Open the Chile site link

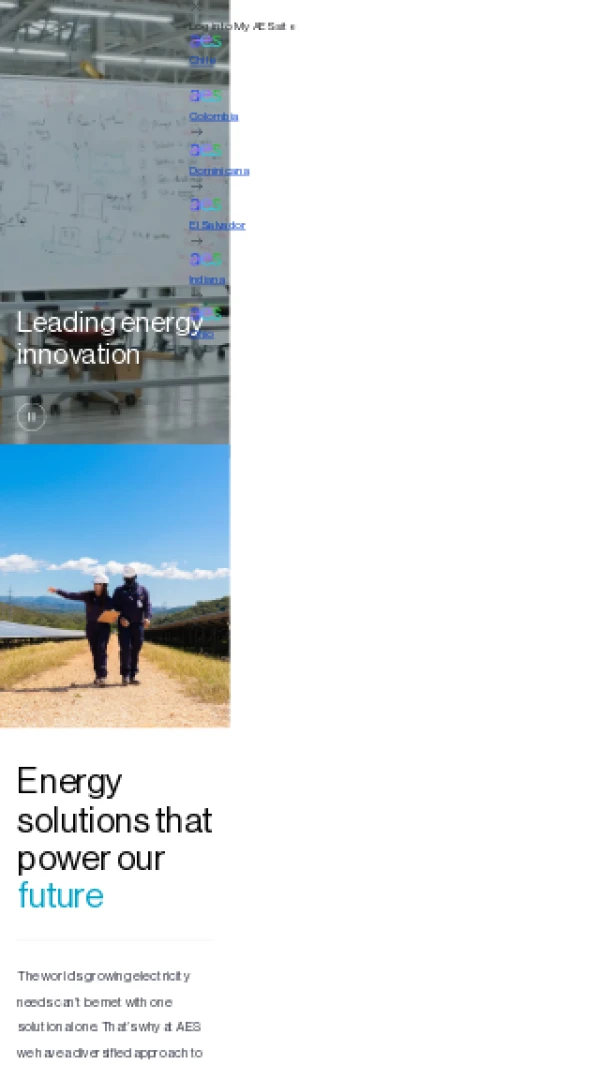tap(202, 60)
